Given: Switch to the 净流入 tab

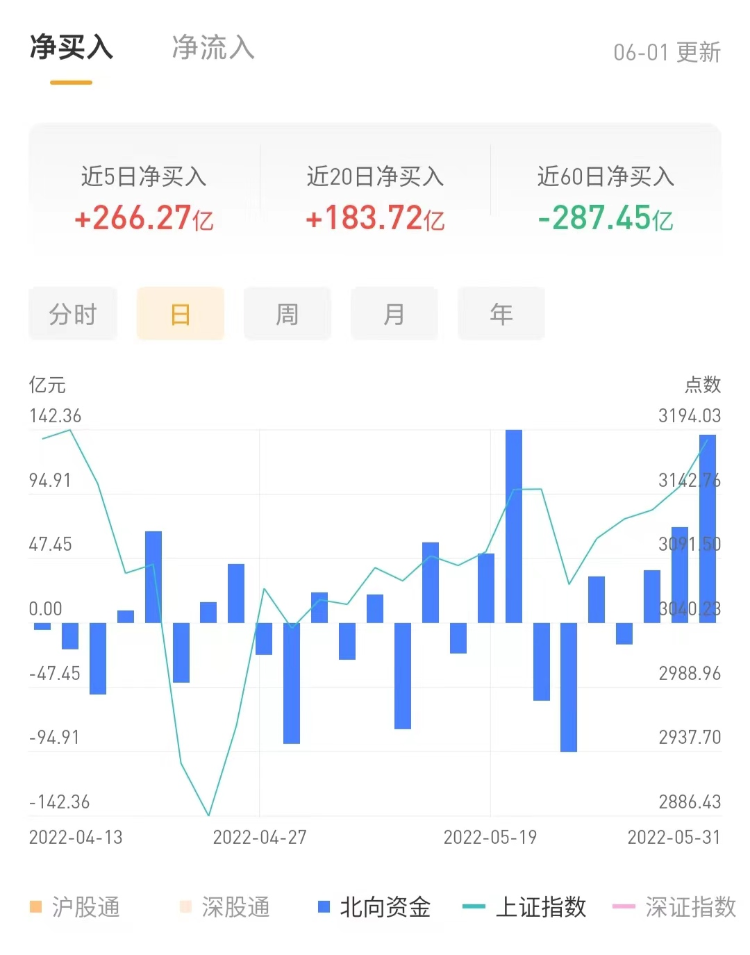Looking at the screenshot, I should point(213,48).
